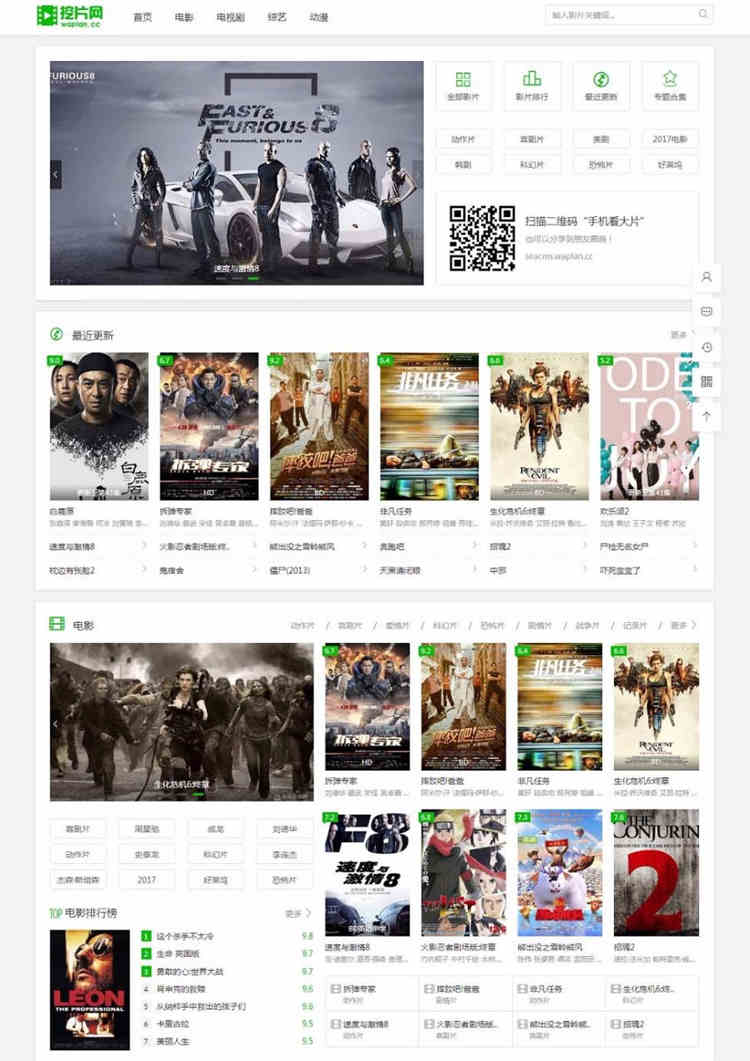Open 欢乐颂2 poster card
This screenshot has width=750, height=1061.
tap(649, 426)
